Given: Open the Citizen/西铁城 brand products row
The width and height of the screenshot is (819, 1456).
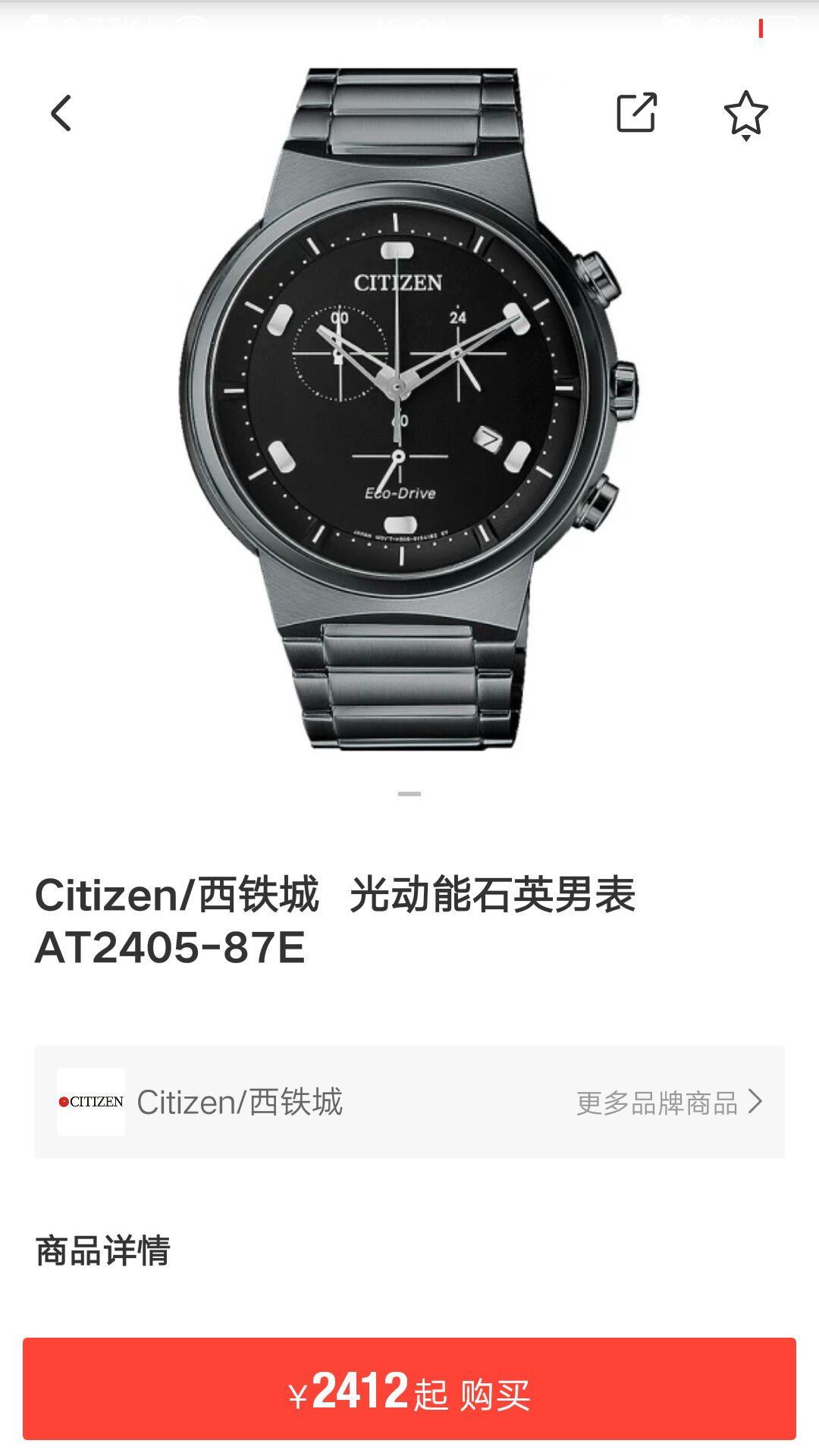Looking at the screenshot, I should point(409,1101).
